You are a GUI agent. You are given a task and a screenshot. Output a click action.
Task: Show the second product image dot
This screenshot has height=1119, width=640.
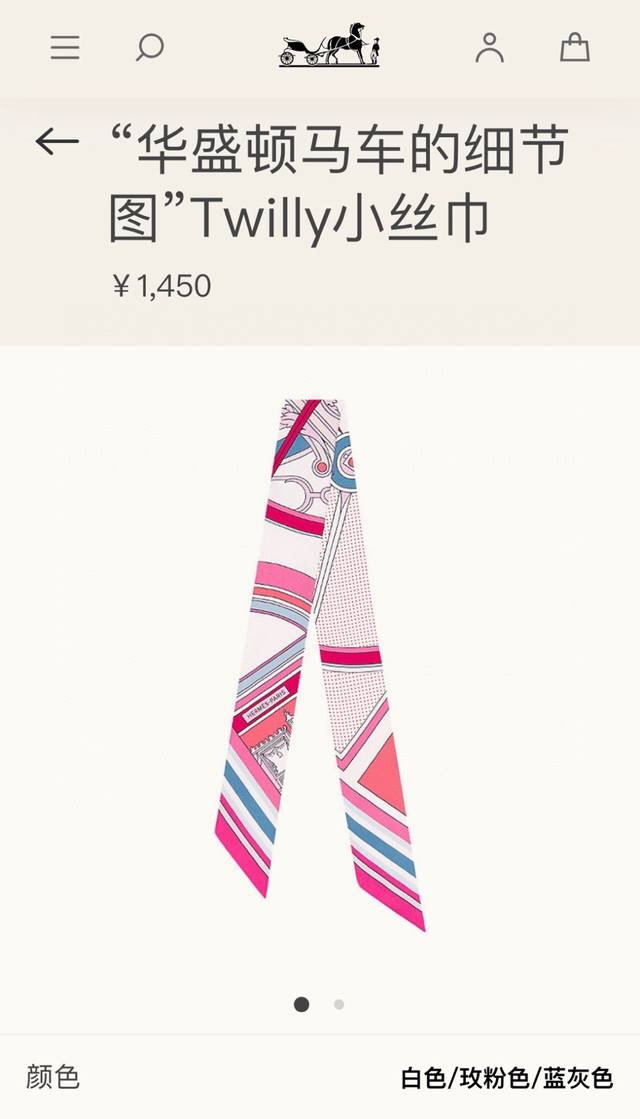click(x=339, y=1004)
